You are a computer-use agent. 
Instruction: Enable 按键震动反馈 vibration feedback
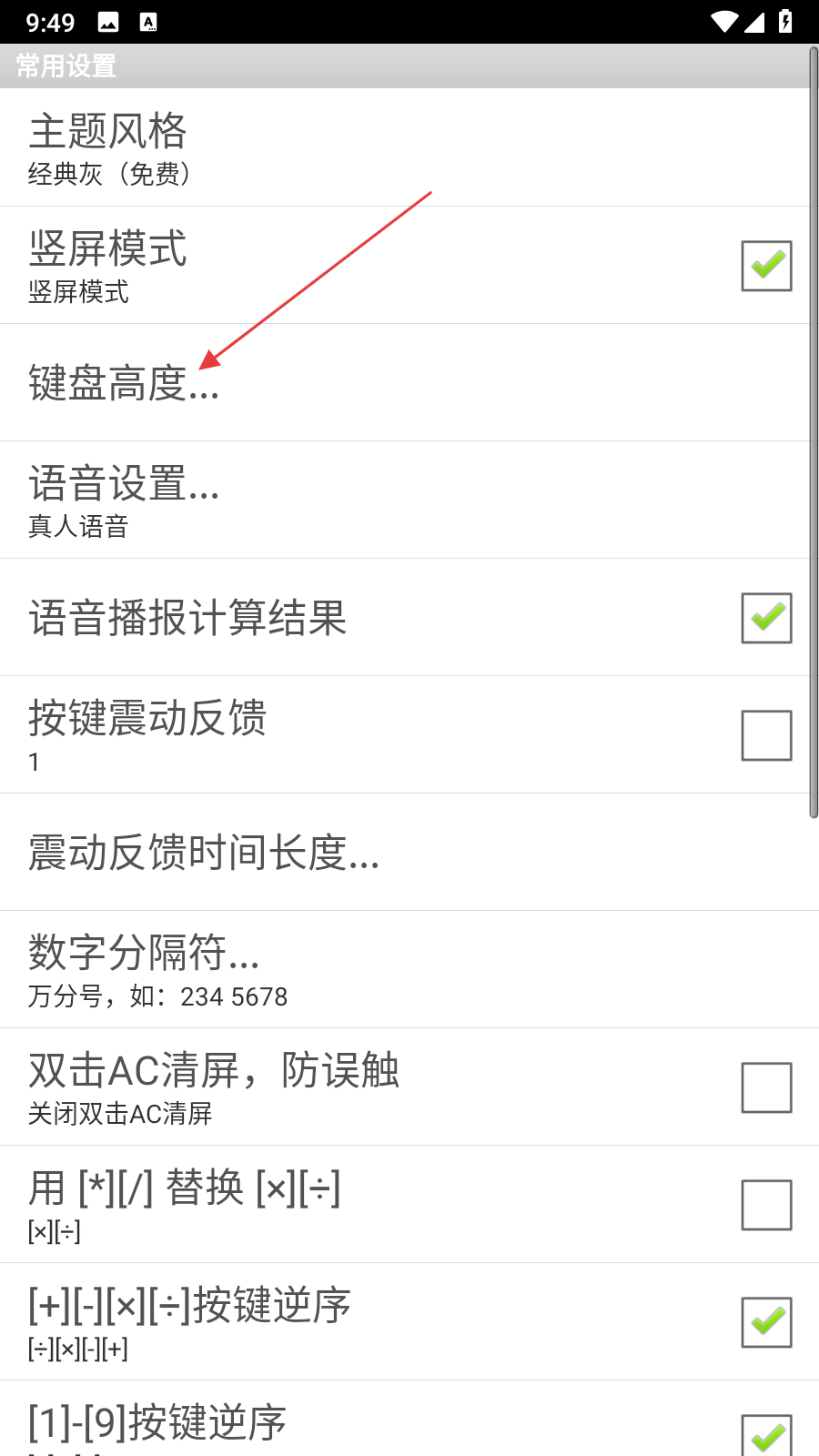(x=766, y=735)
